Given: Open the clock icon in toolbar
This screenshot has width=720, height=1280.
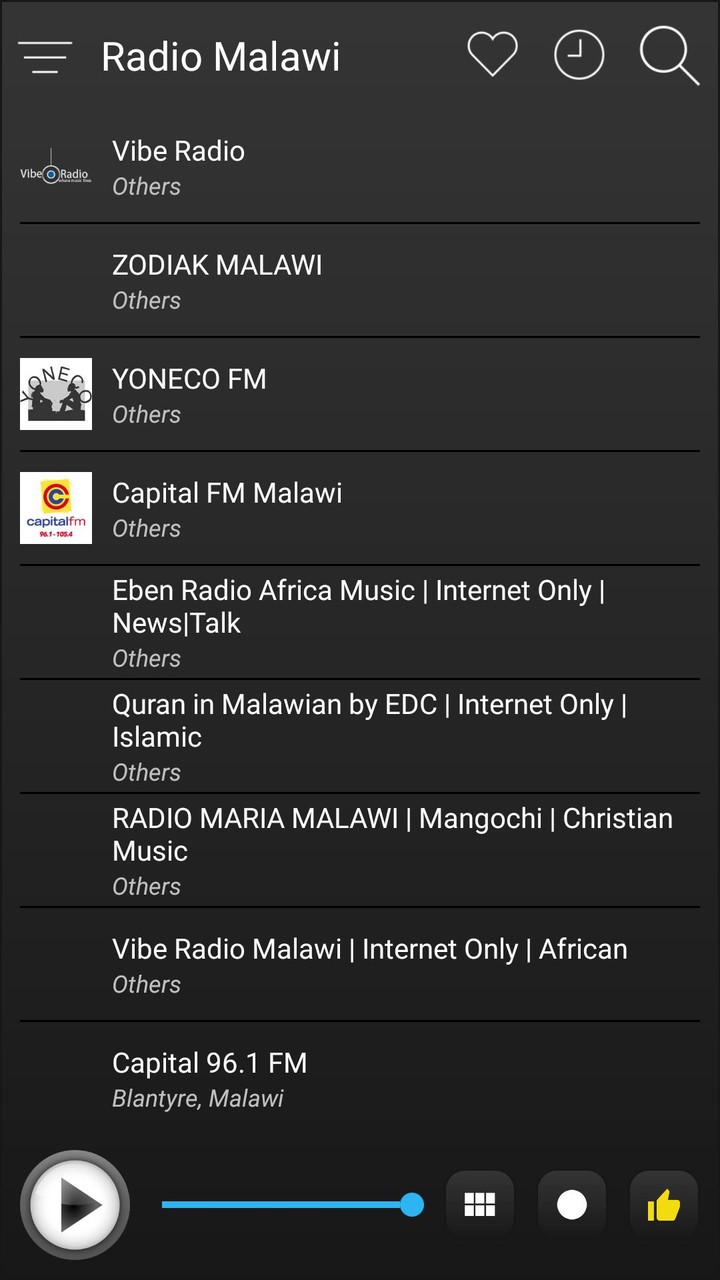Looking at the screenshot, I should click(579, 55).
